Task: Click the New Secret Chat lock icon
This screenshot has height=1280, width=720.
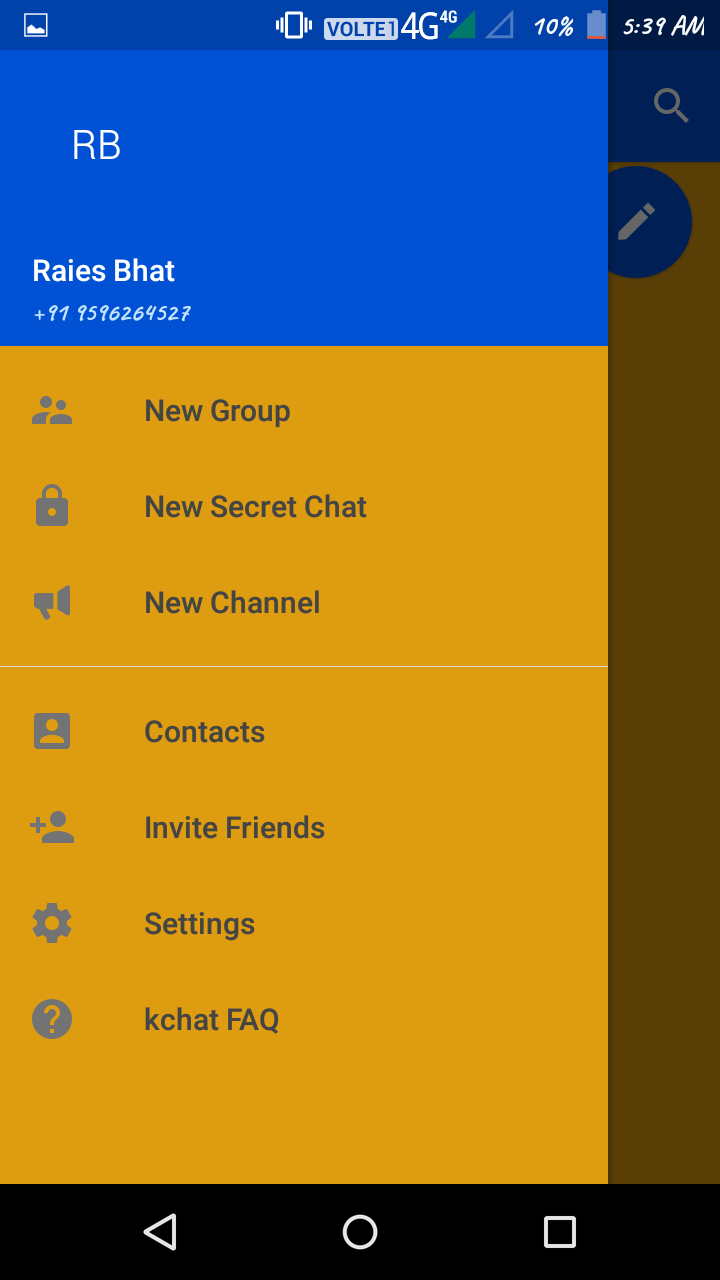Action: pyautogui.click(x=51, y=505)
